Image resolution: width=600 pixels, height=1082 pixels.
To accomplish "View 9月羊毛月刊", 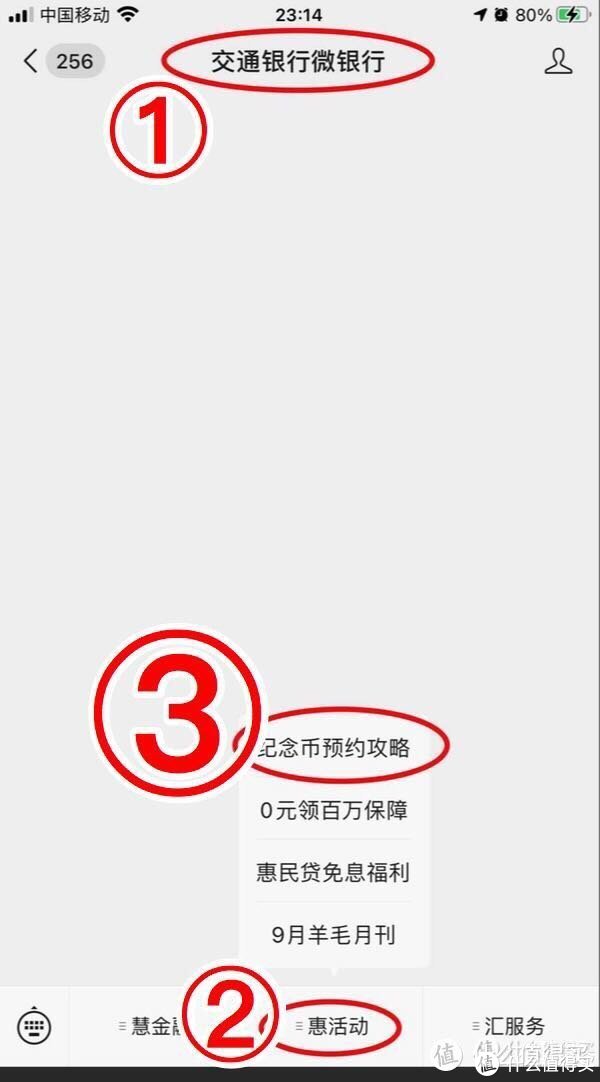I will [334, 935].
